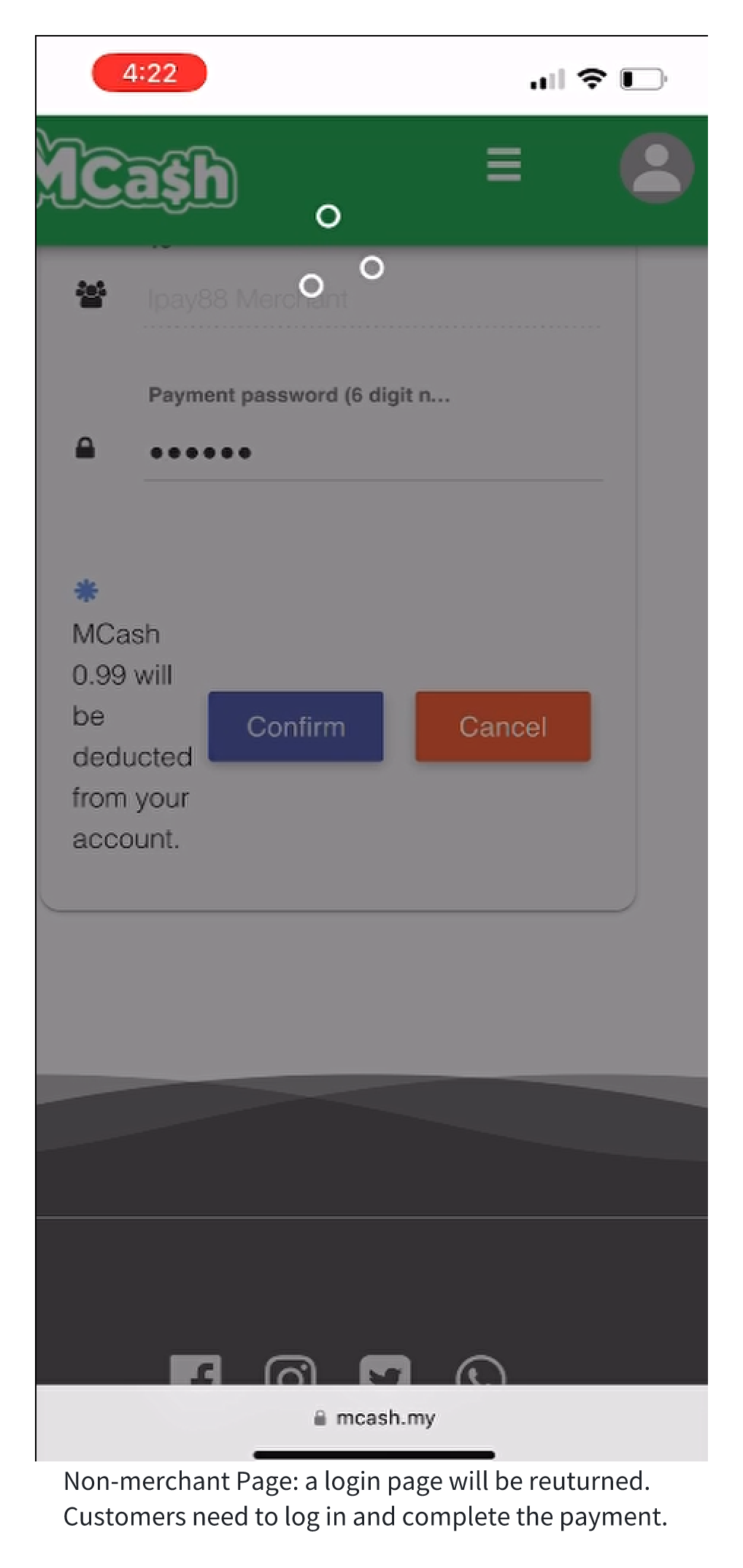Confirm the MCash payment

click(x=296, y=726)
